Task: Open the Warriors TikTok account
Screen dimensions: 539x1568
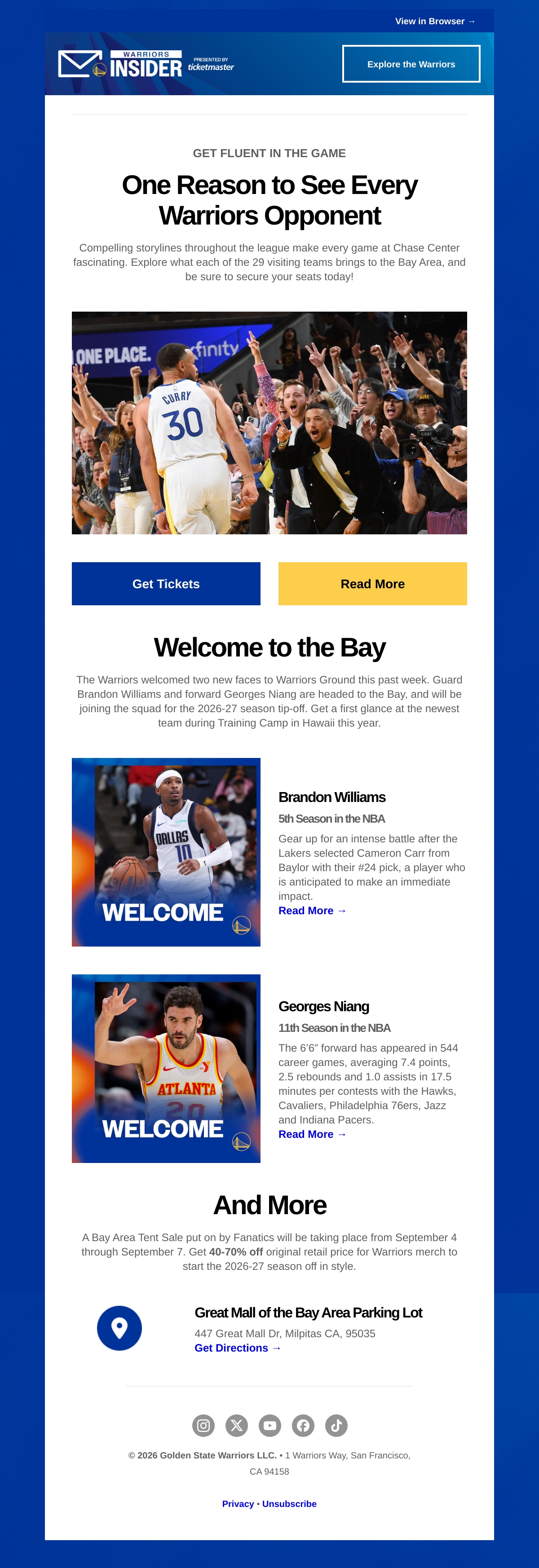Action: point(336,1425)
